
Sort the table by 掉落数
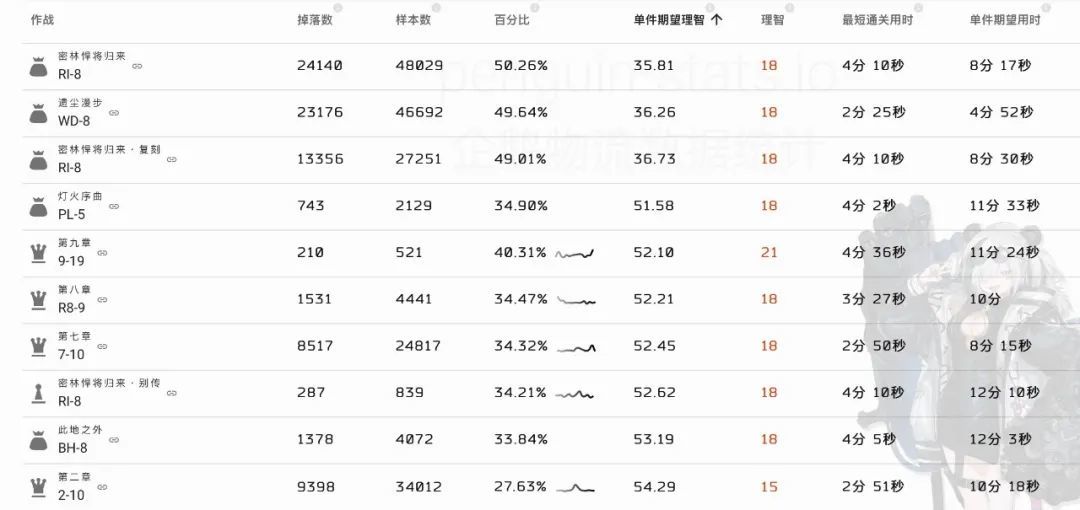click(314, 20)
